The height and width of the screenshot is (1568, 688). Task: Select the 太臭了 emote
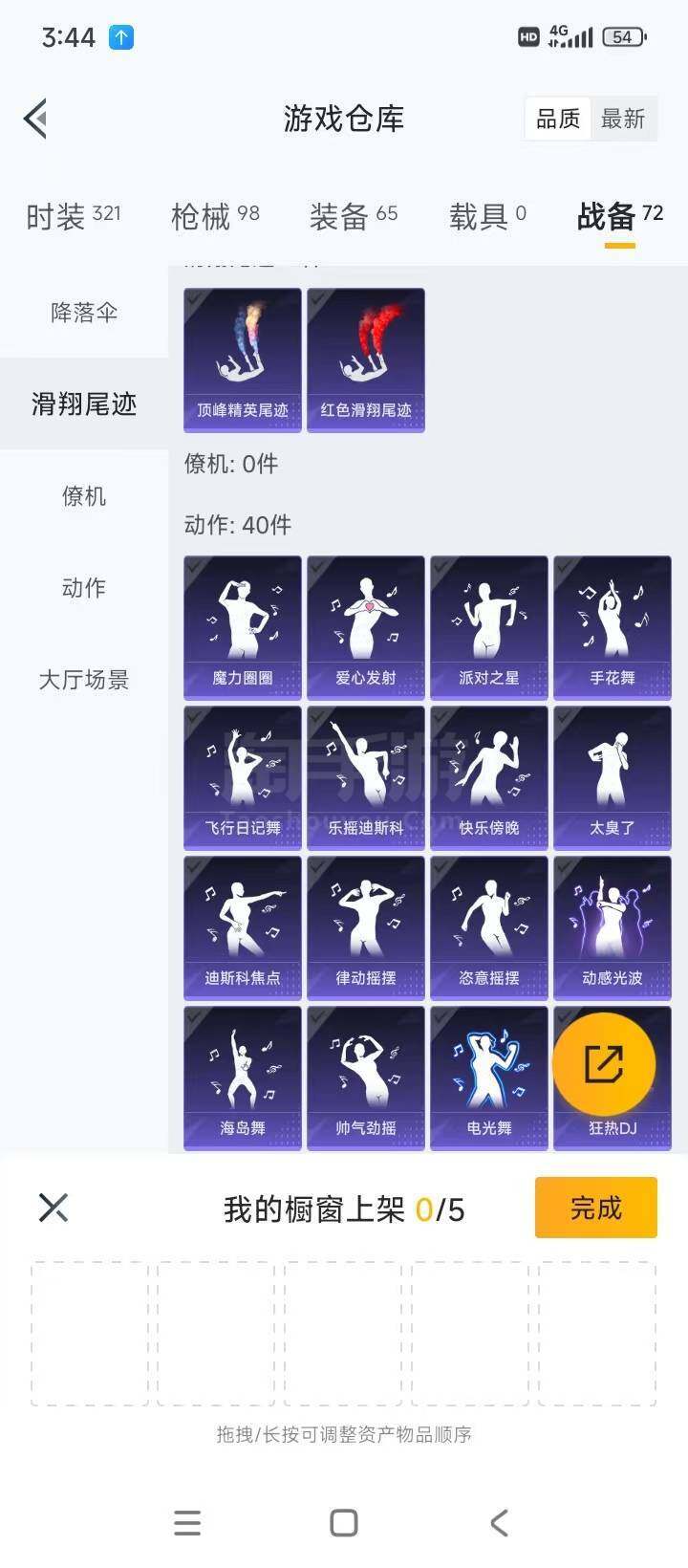613,778
